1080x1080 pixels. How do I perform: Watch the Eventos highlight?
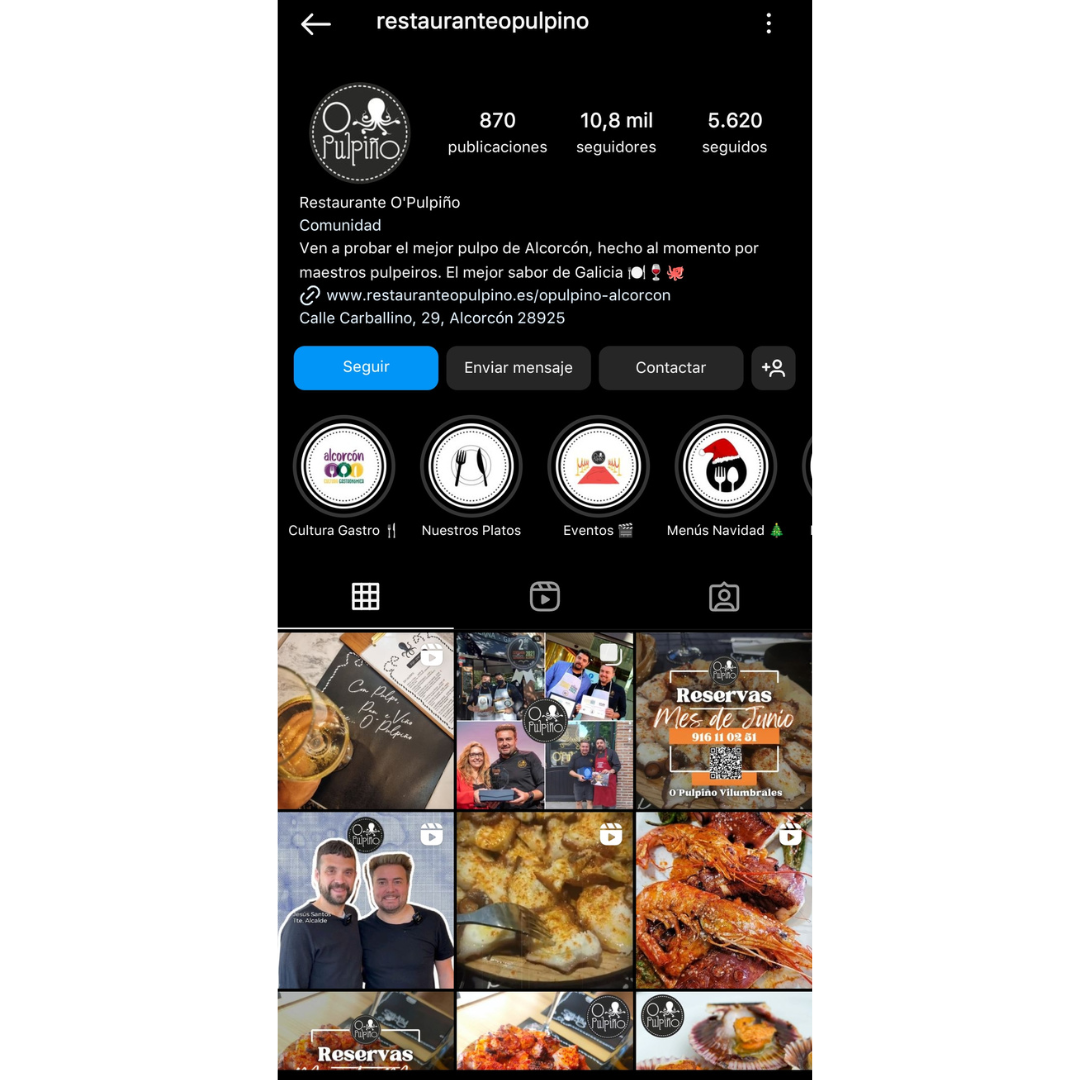[598, 467]
